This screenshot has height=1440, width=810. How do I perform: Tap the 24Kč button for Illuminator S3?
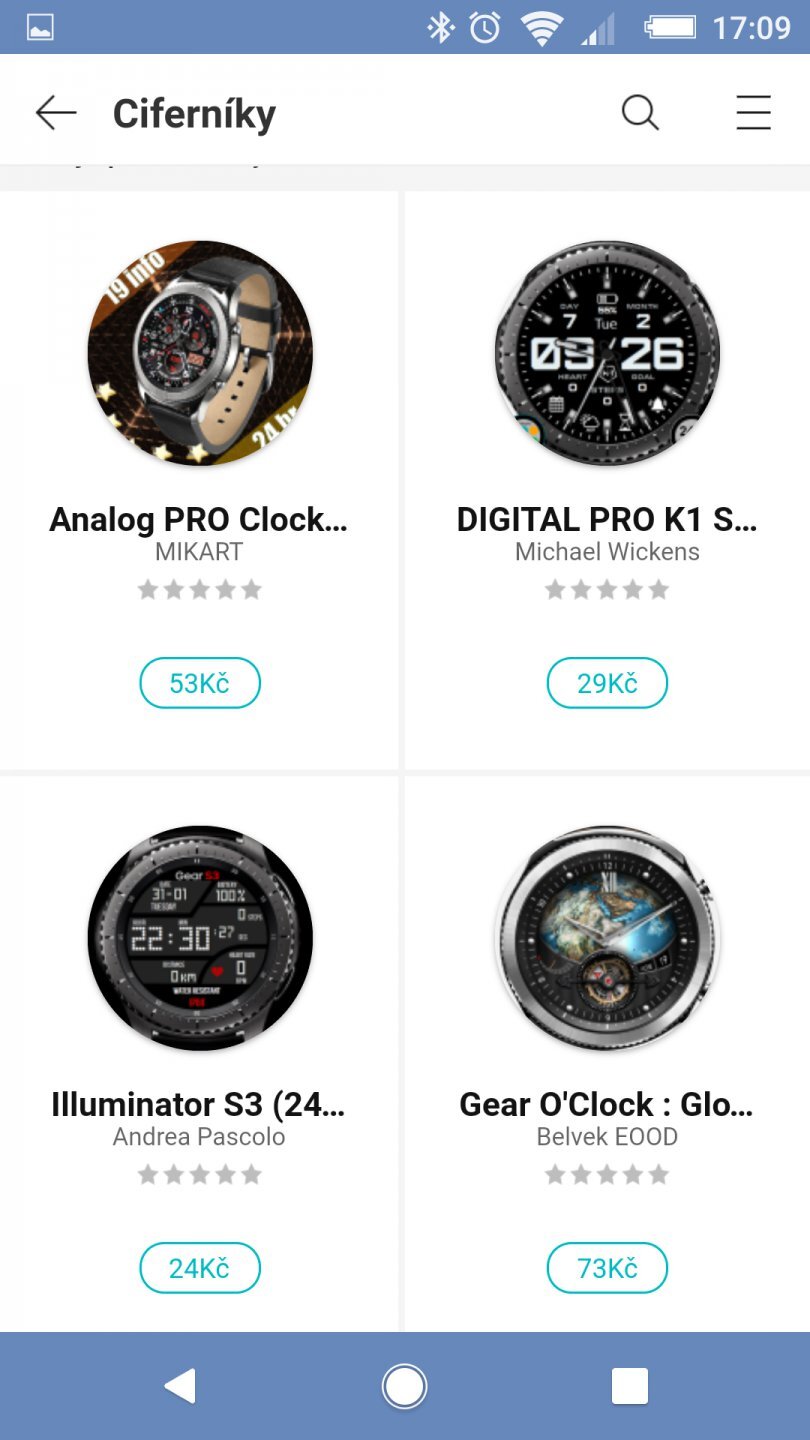click(x=199, y=1267)
